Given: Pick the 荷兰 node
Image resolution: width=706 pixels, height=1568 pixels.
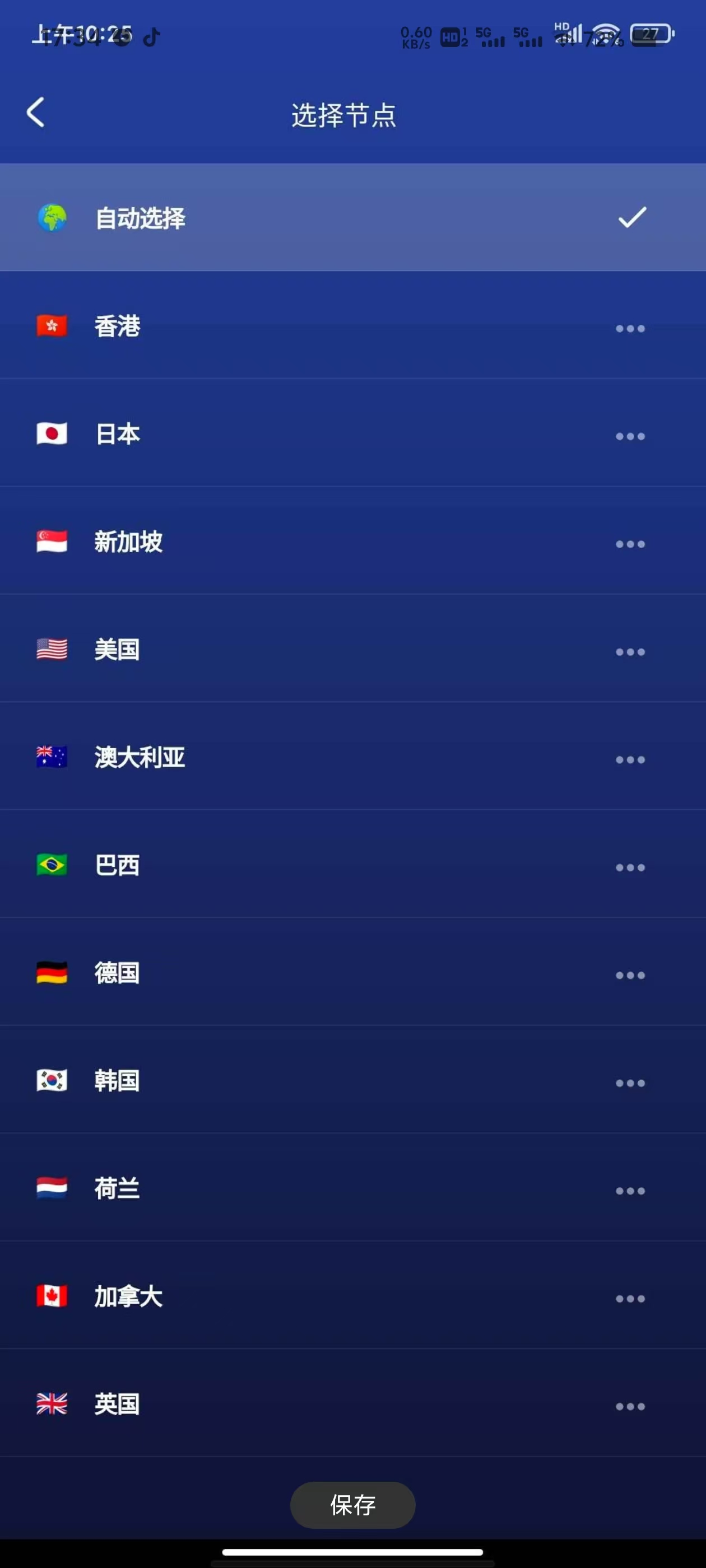Looking at the screenshot, I should 352,1188.
